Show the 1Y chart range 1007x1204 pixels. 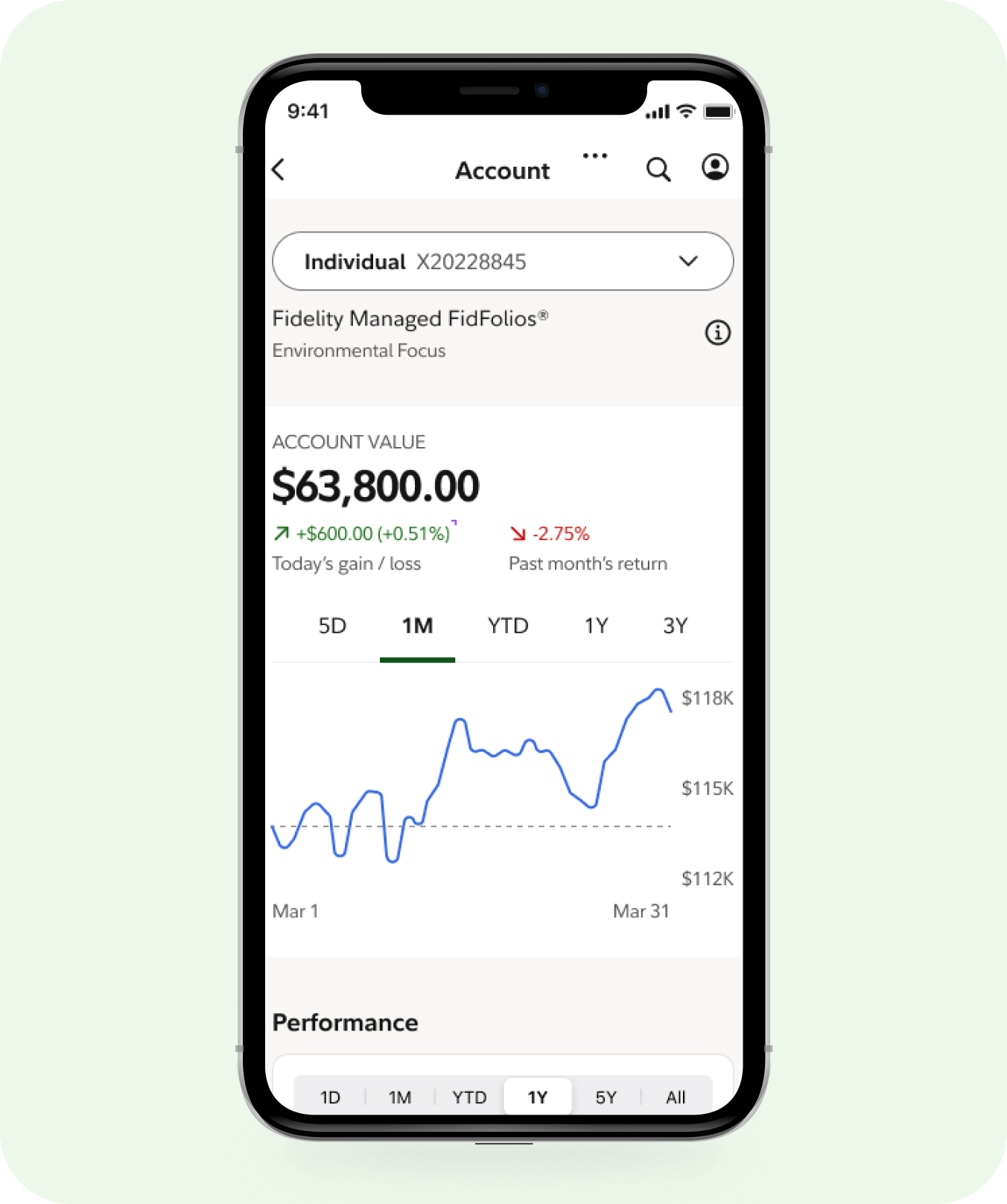[x=596, y=626]
